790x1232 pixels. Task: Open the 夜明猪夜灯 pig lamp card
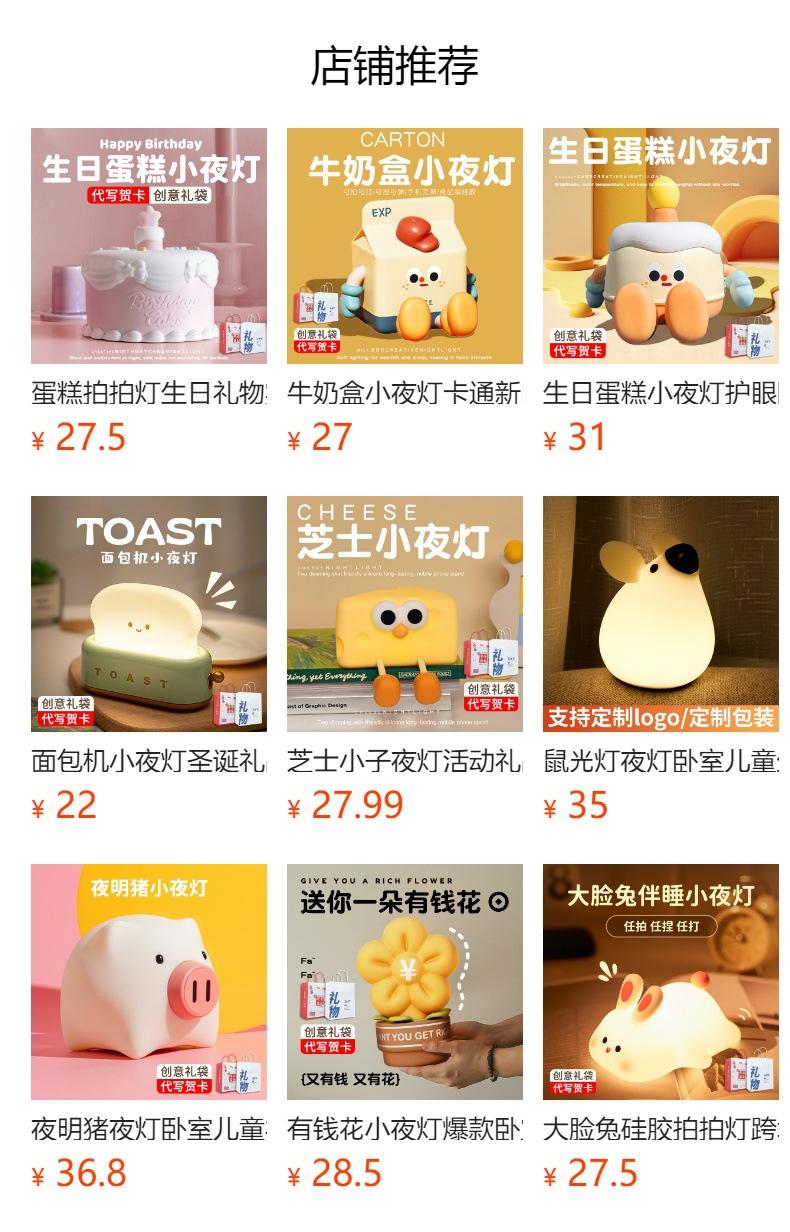[149, 982]
